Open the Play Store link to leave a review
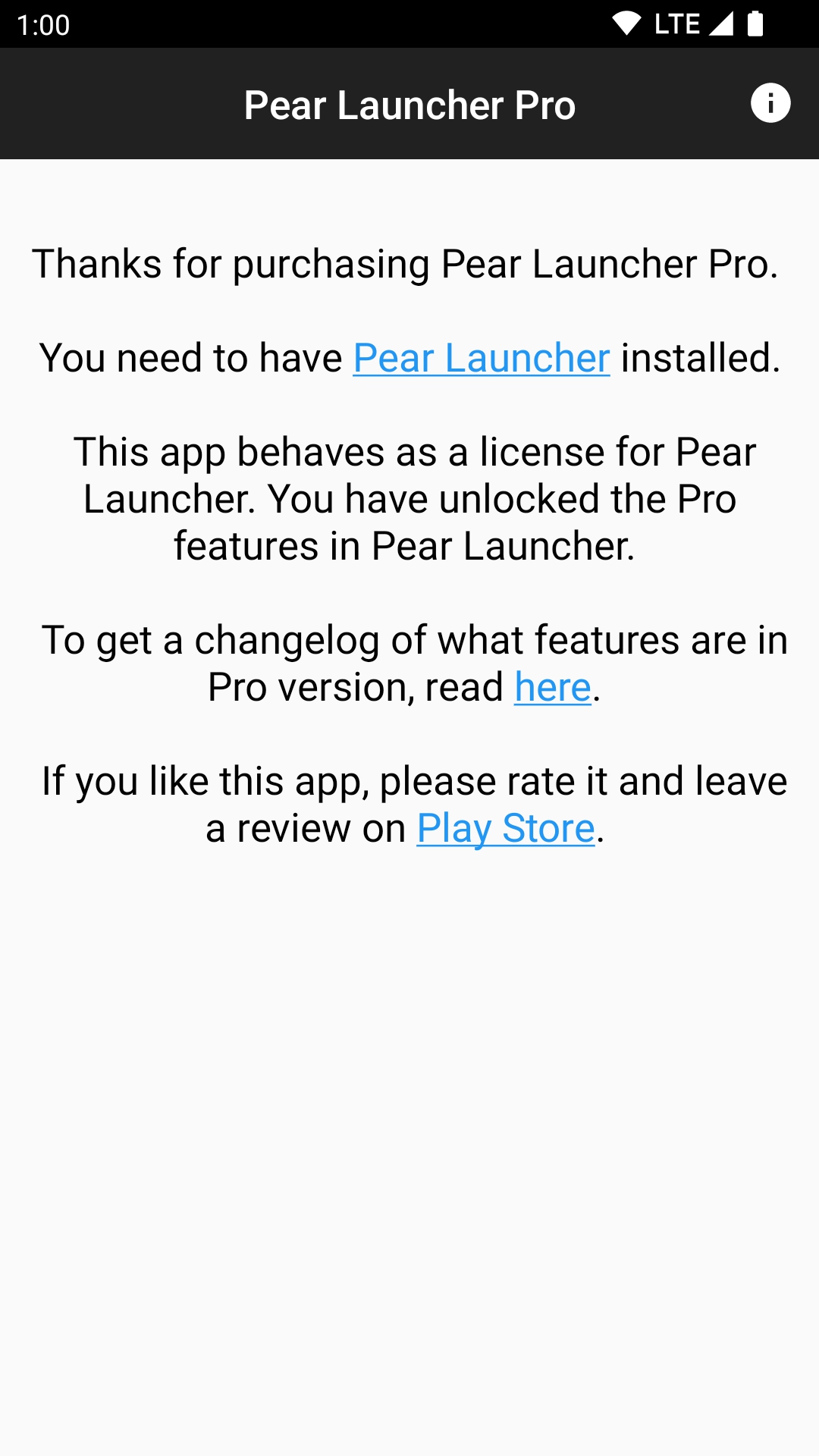Image resolution: width=819 pixels, height=1456 pixels. pyautogui.click(x=506, y=828)
